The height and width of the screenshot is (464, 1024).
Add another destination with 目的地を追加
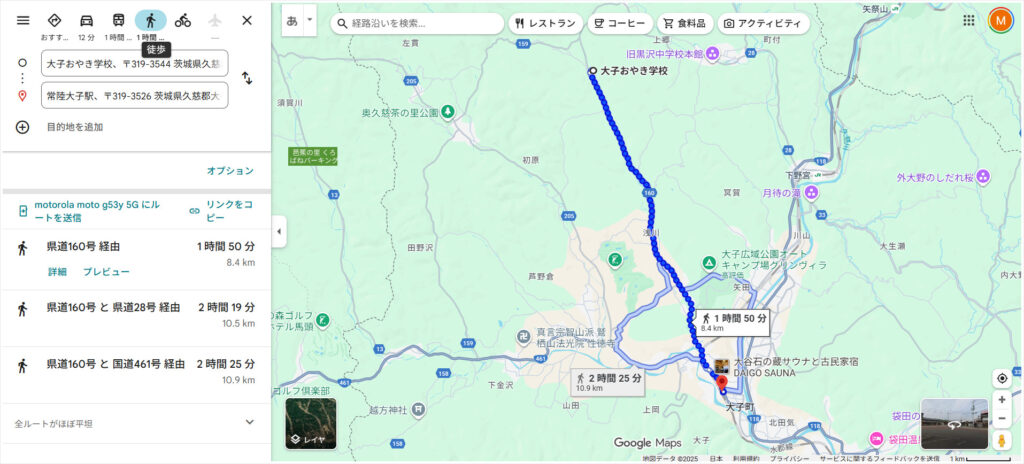coord(74,127)
